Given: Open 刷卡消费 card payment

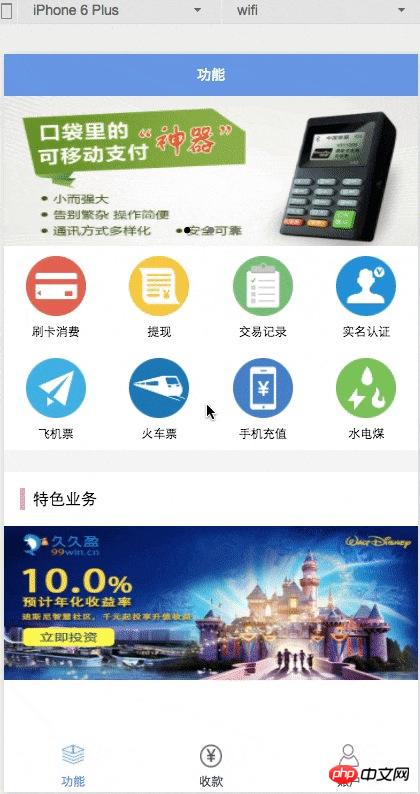Looking at the screenshot, I should [x=56, y=297].
